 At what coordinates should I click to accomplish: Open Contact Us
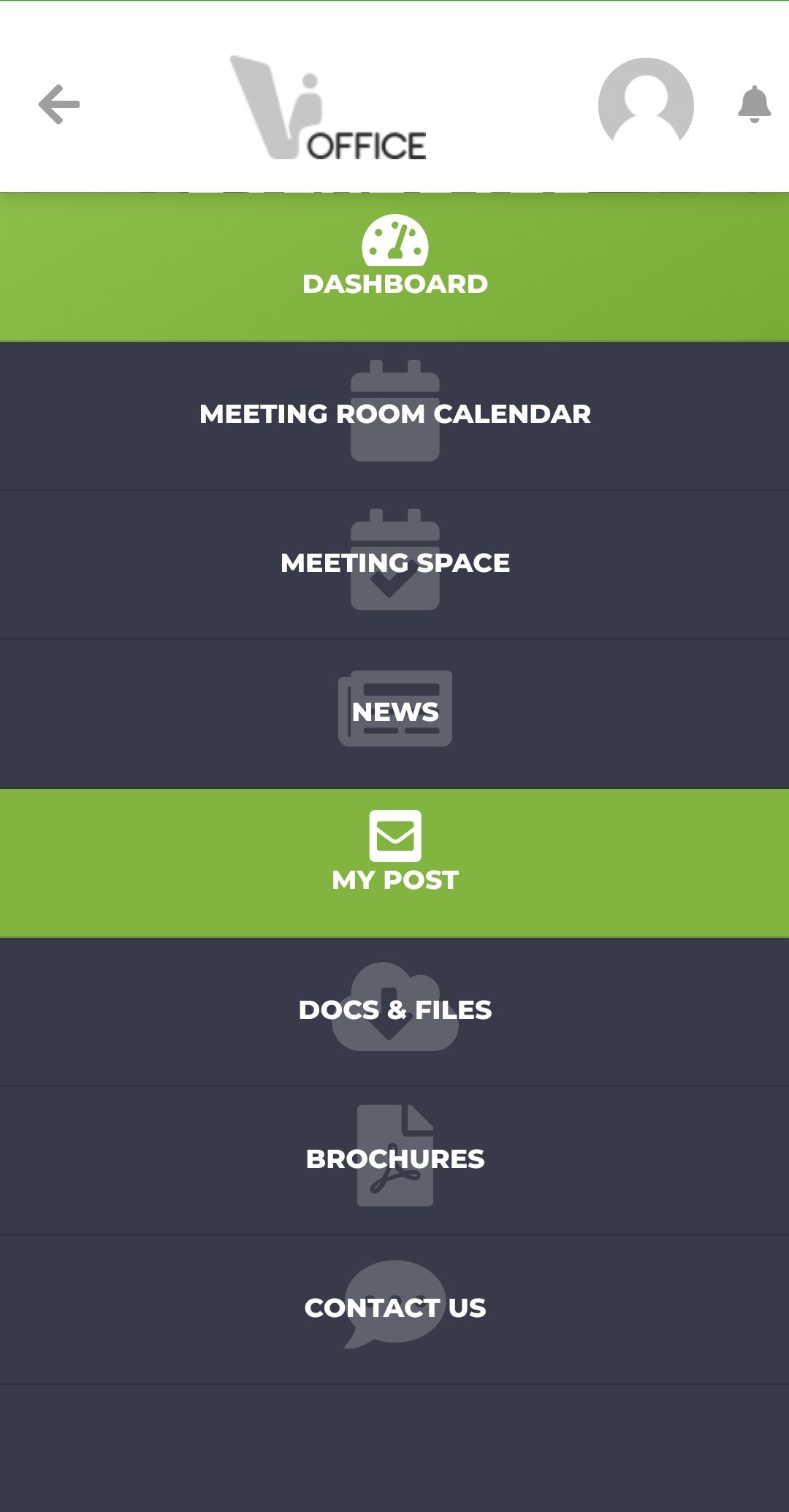394,1308
